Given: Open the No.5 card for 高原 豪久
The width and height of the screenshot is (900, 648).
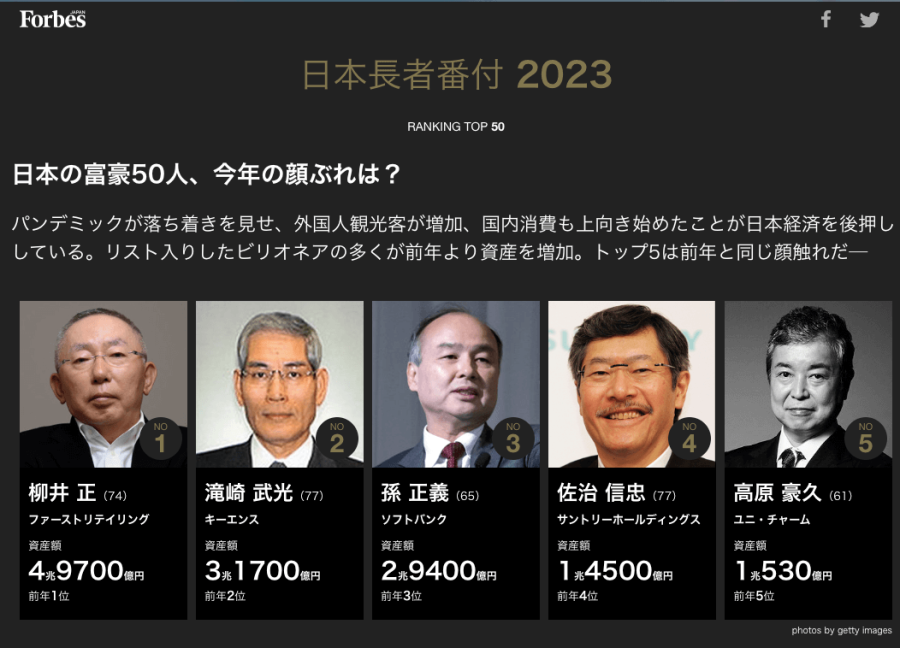Looking at the screenshot, I should coord(808,459).
